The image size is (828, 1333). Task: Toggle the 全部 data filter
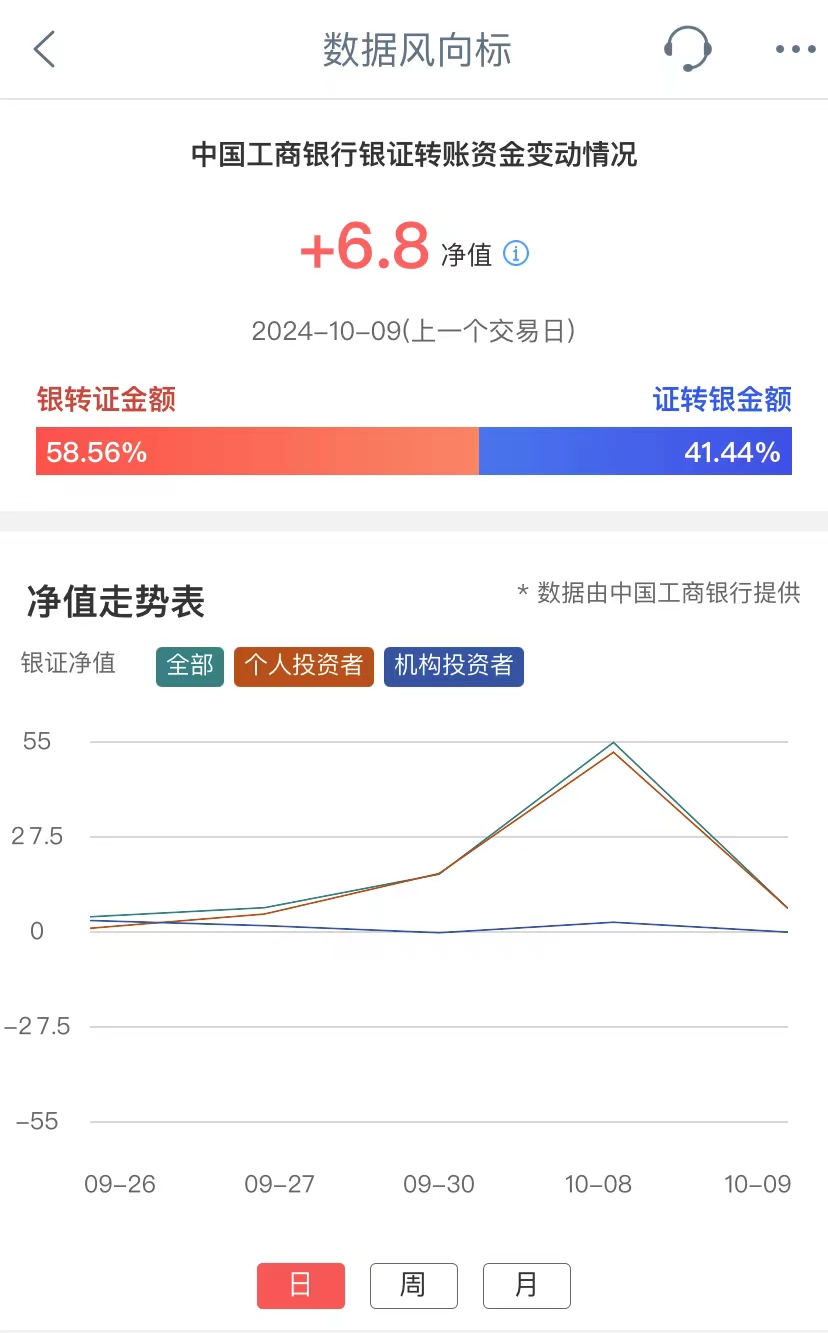pos(189,666)
